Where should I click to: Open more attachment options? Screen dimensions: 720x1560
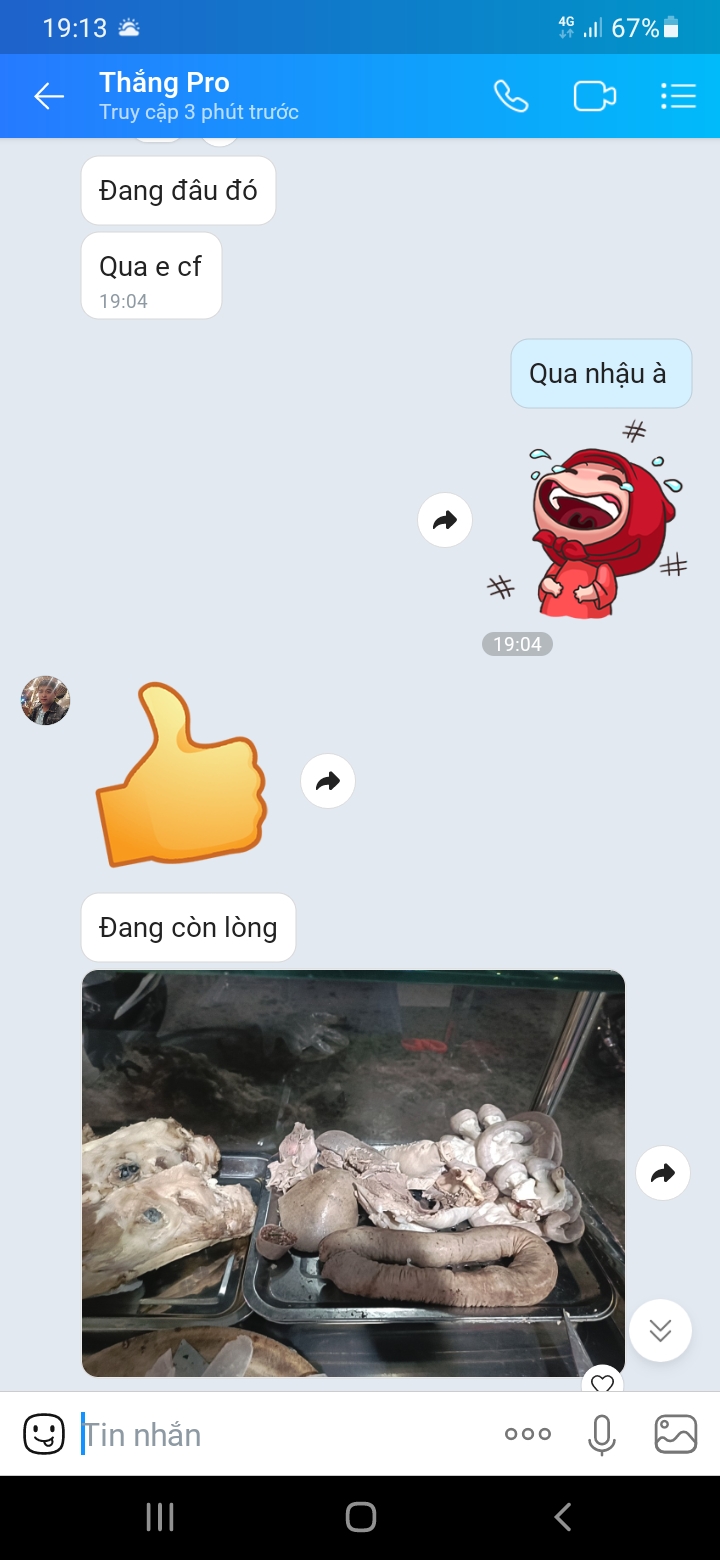(x=528, y=1434)
